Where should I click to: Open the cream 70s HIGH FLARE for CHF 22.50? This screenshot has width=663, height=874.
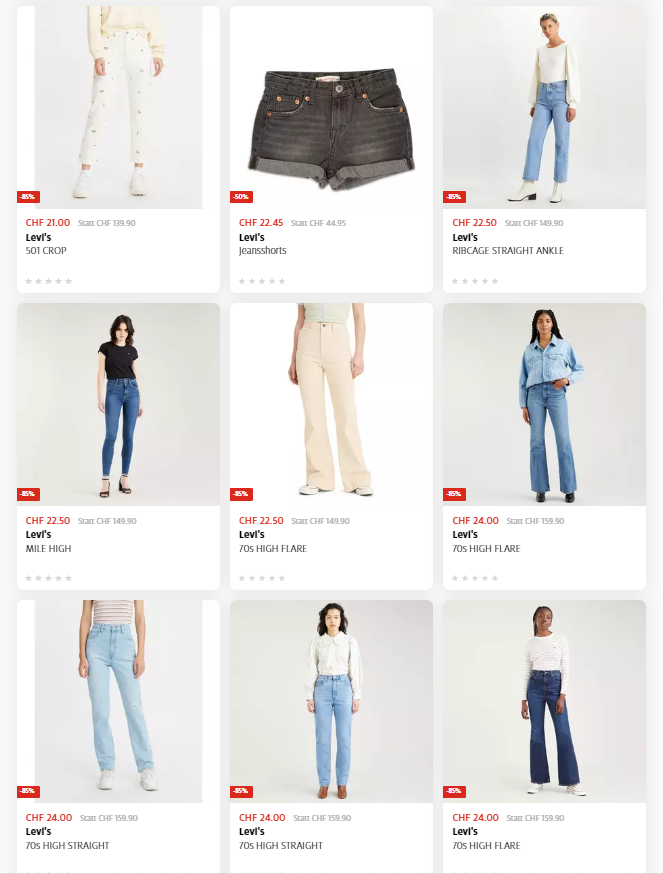331,405
